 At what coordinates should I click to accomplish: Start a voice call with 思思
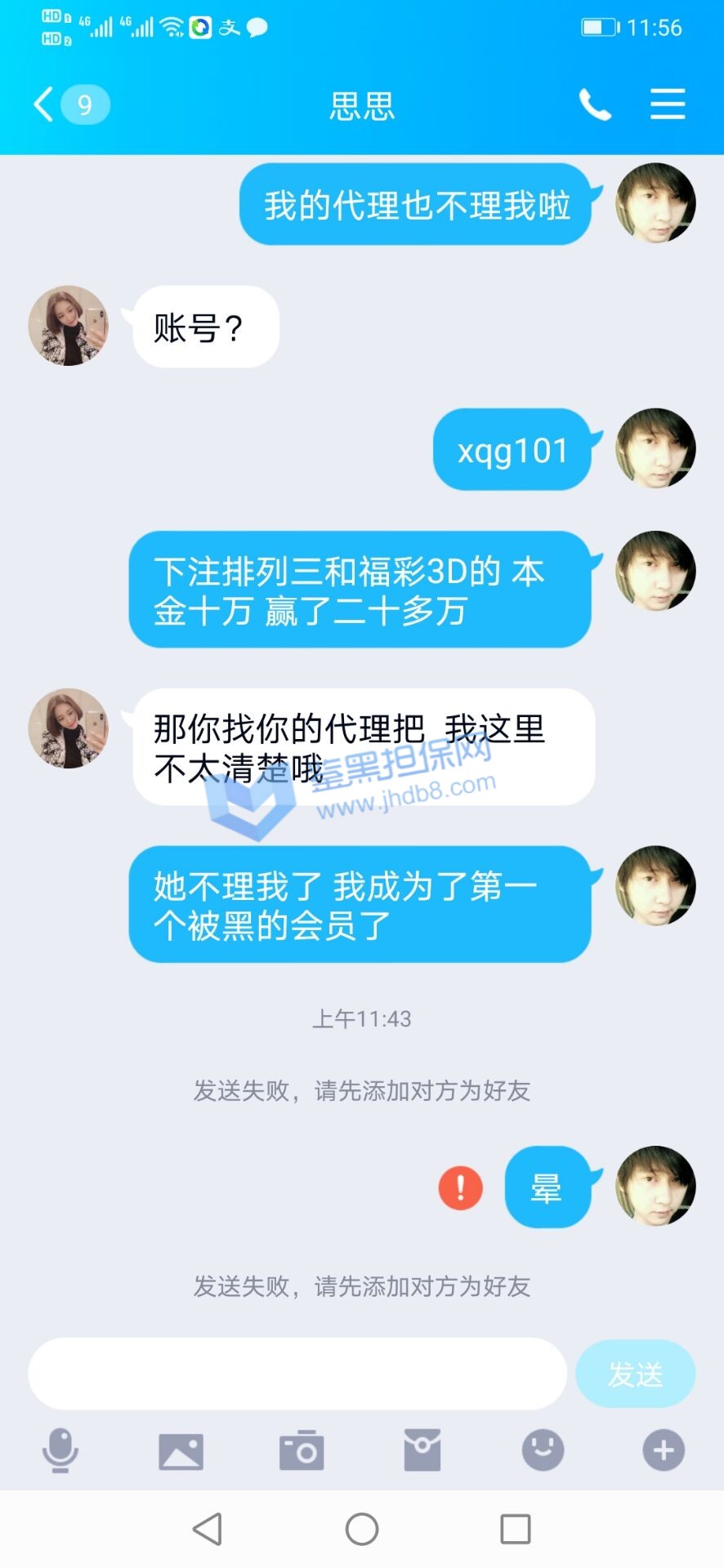595,105
